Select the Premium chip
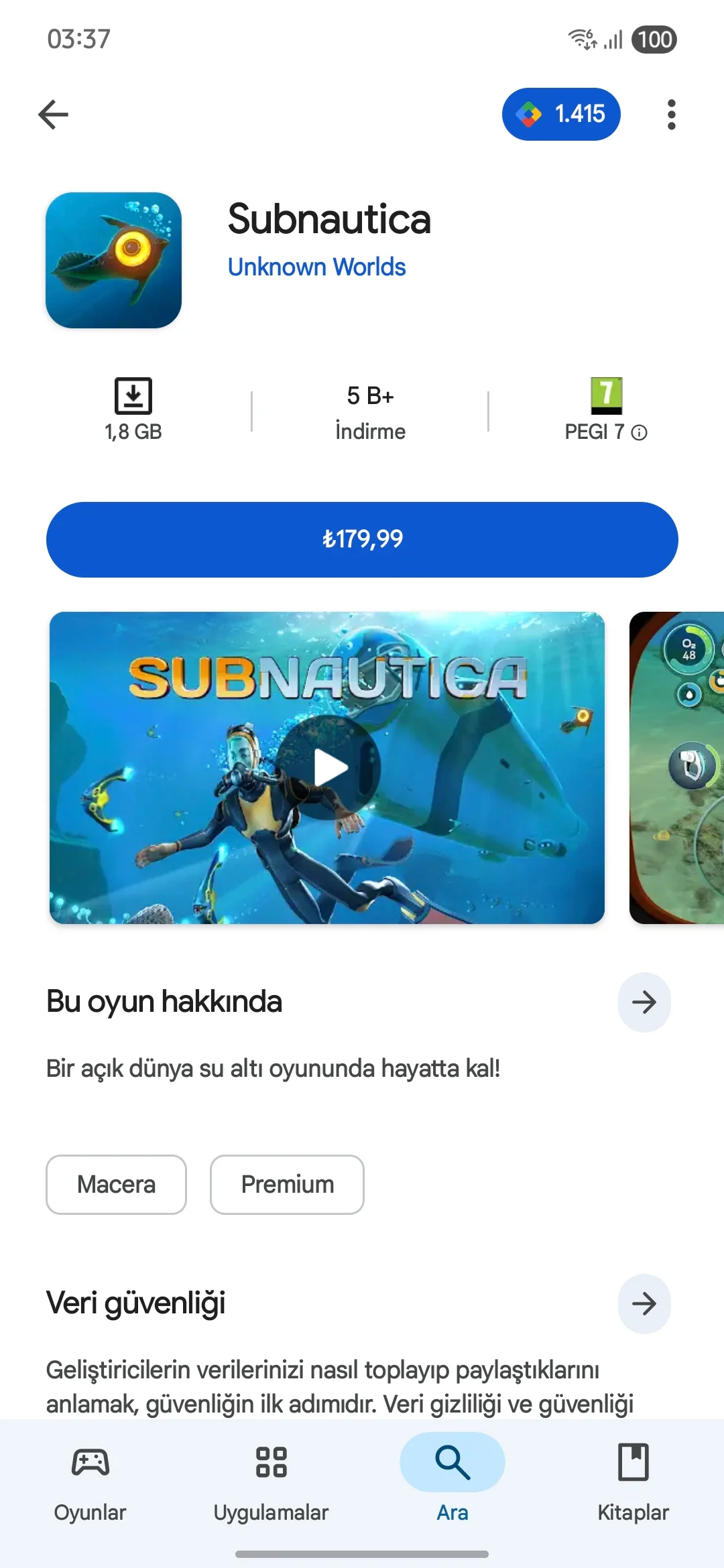Screen dimensions: 724x1568 tap(287, 1185)
